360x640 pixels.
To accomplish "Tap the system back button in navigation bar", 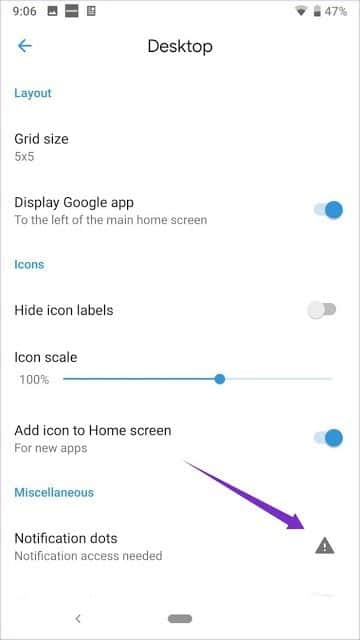I will [78, 619].
